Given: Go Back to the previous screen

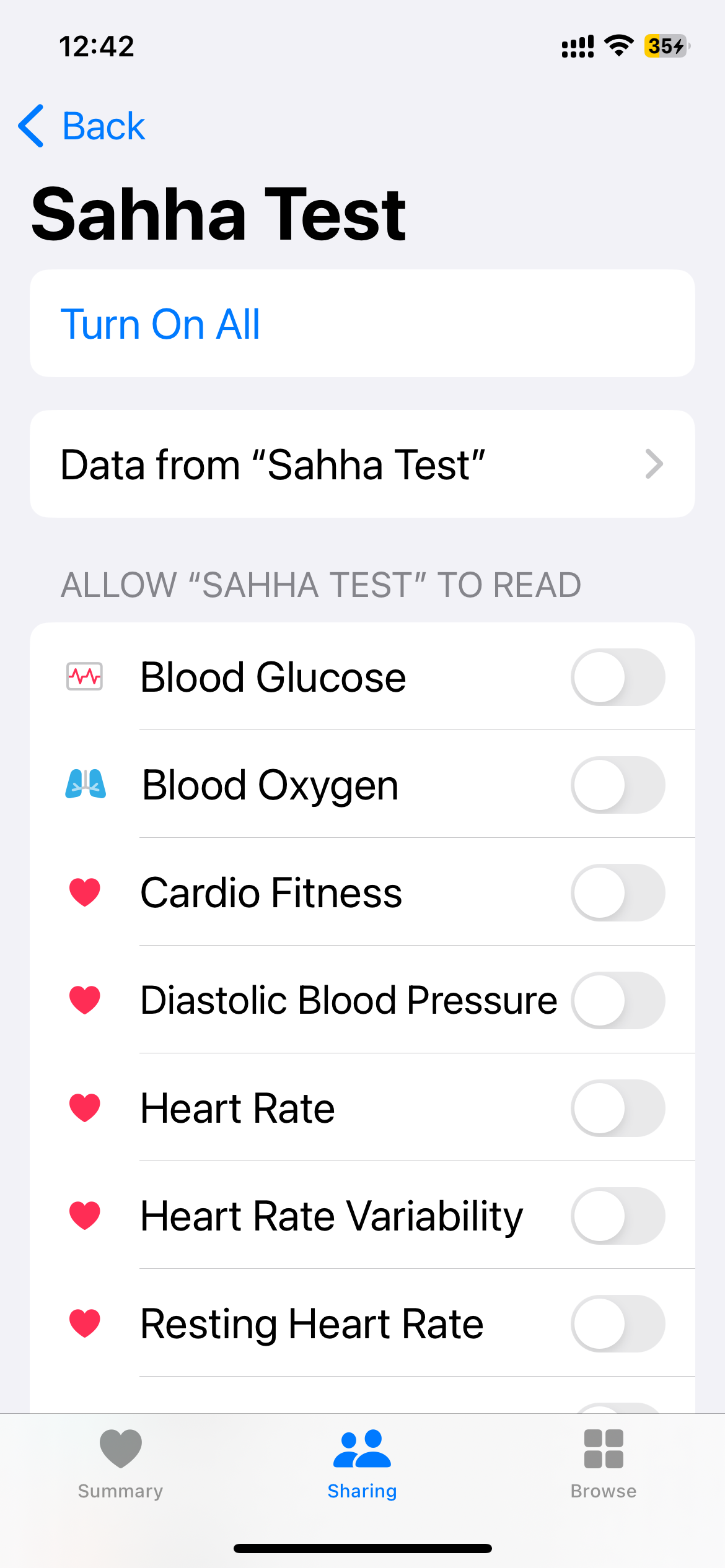Looking at the screenshot, I should tap(81, 126).
